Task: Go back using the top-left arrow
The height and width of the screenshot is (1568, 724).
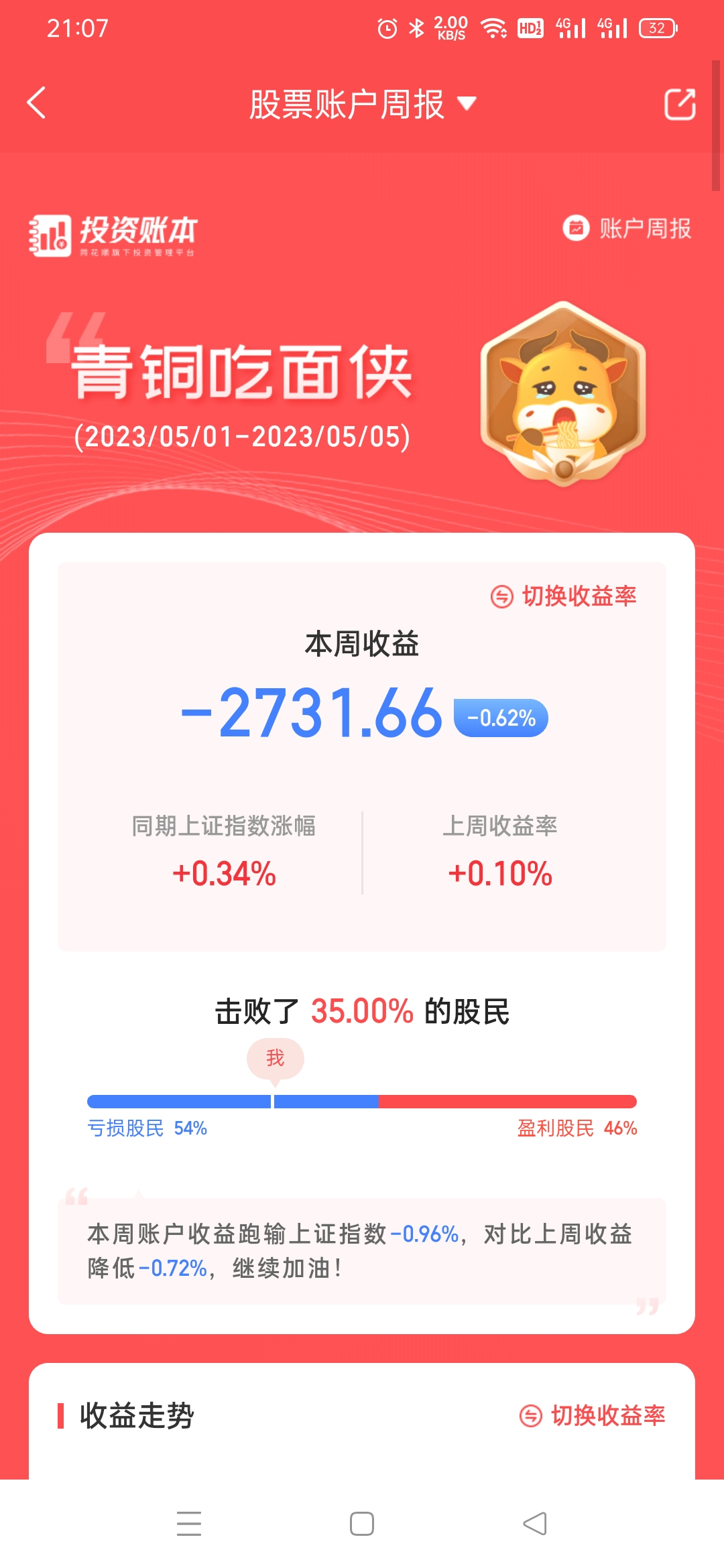Action: click(37, 103)
